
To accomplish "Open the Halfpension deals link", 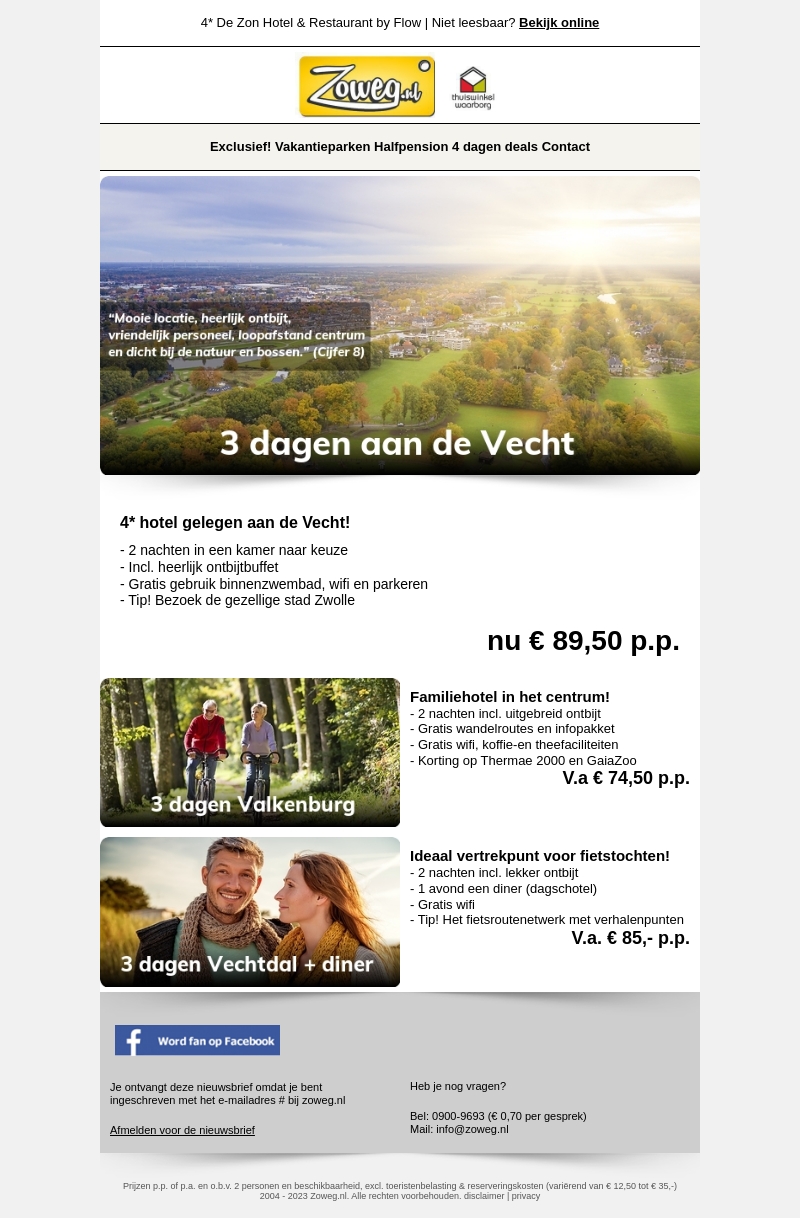I will [411, 147].
